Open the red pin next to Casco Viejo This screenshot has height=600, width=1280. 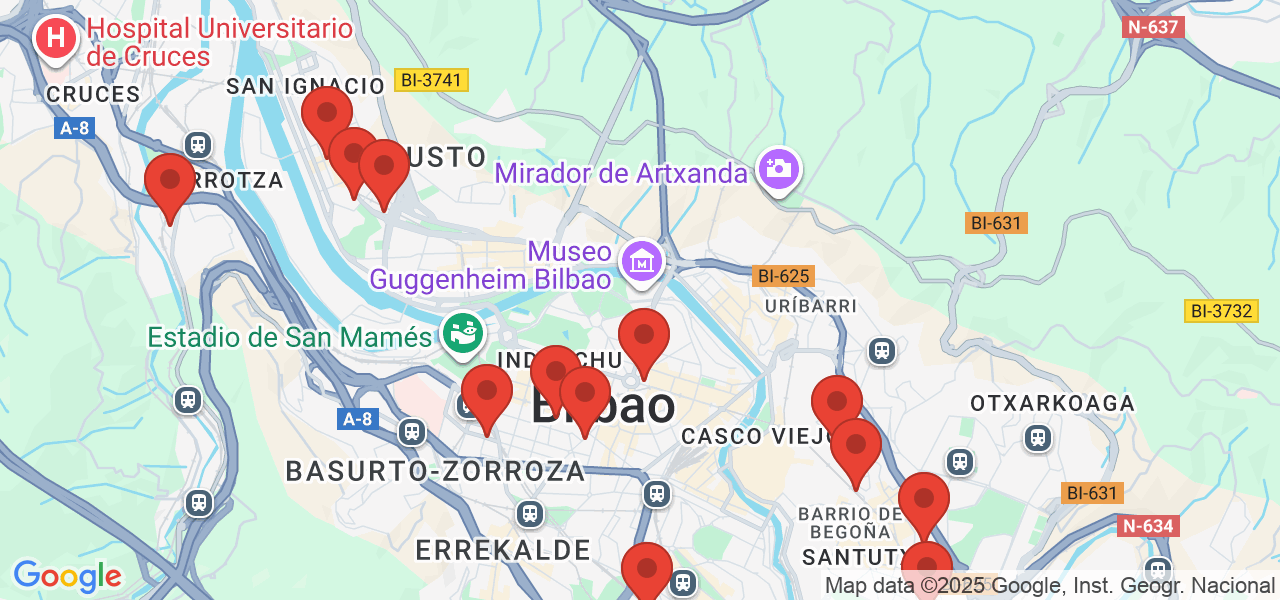tap(836, 402)
